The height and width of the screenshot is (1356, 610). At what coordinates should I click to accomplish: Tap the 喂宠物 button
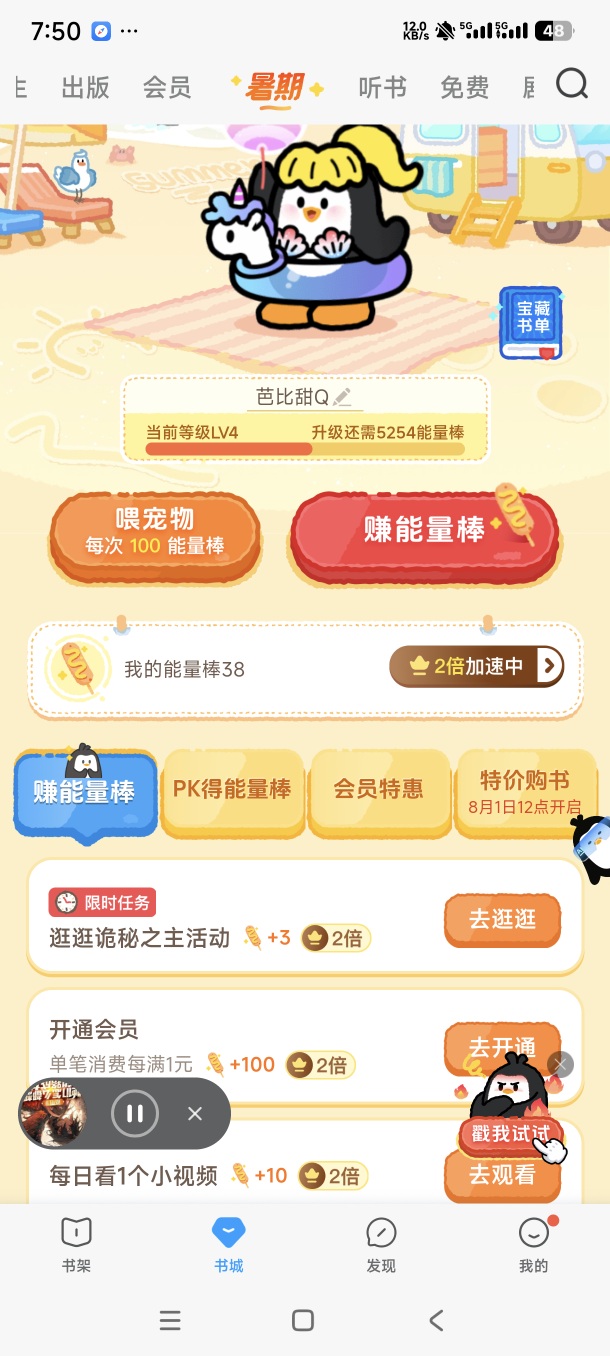(155, 534)
